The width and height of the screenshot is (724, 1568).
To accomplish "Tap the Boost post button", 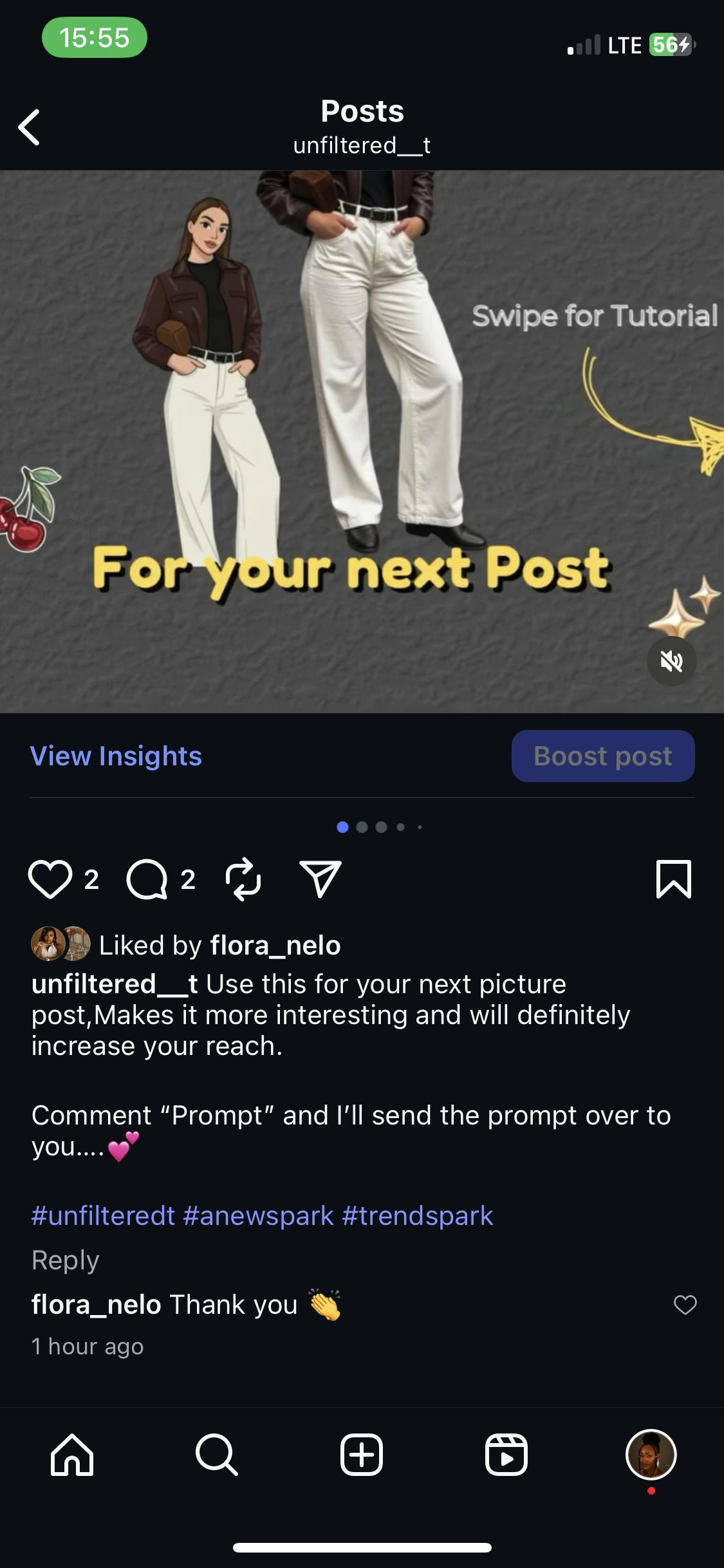I will [602, 756].
